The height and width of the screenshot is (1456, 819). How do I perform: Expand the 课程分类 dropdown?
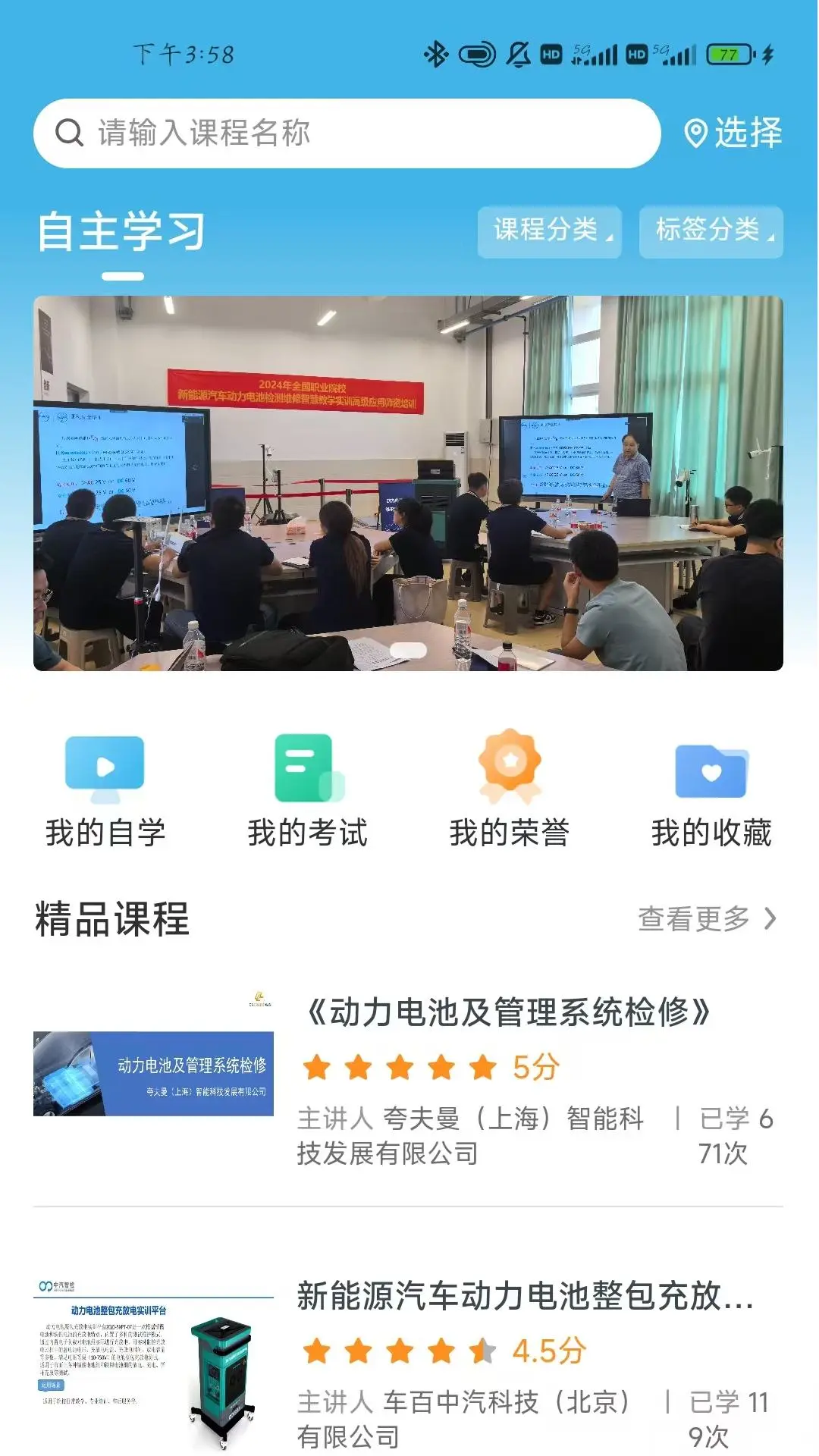point(549,231)
